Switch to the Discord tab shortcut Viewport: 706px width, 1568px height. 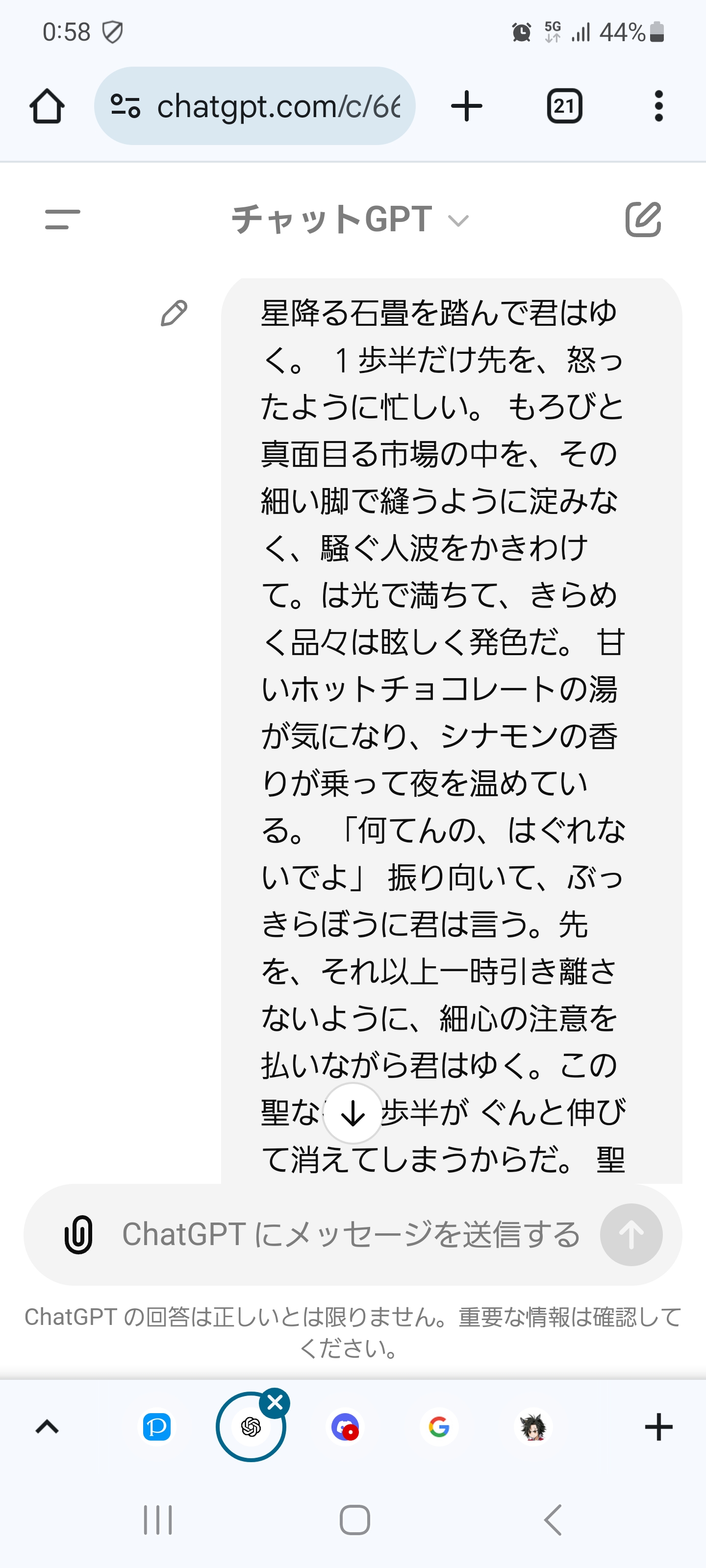pyautogui.click(x=345, y=1427)
